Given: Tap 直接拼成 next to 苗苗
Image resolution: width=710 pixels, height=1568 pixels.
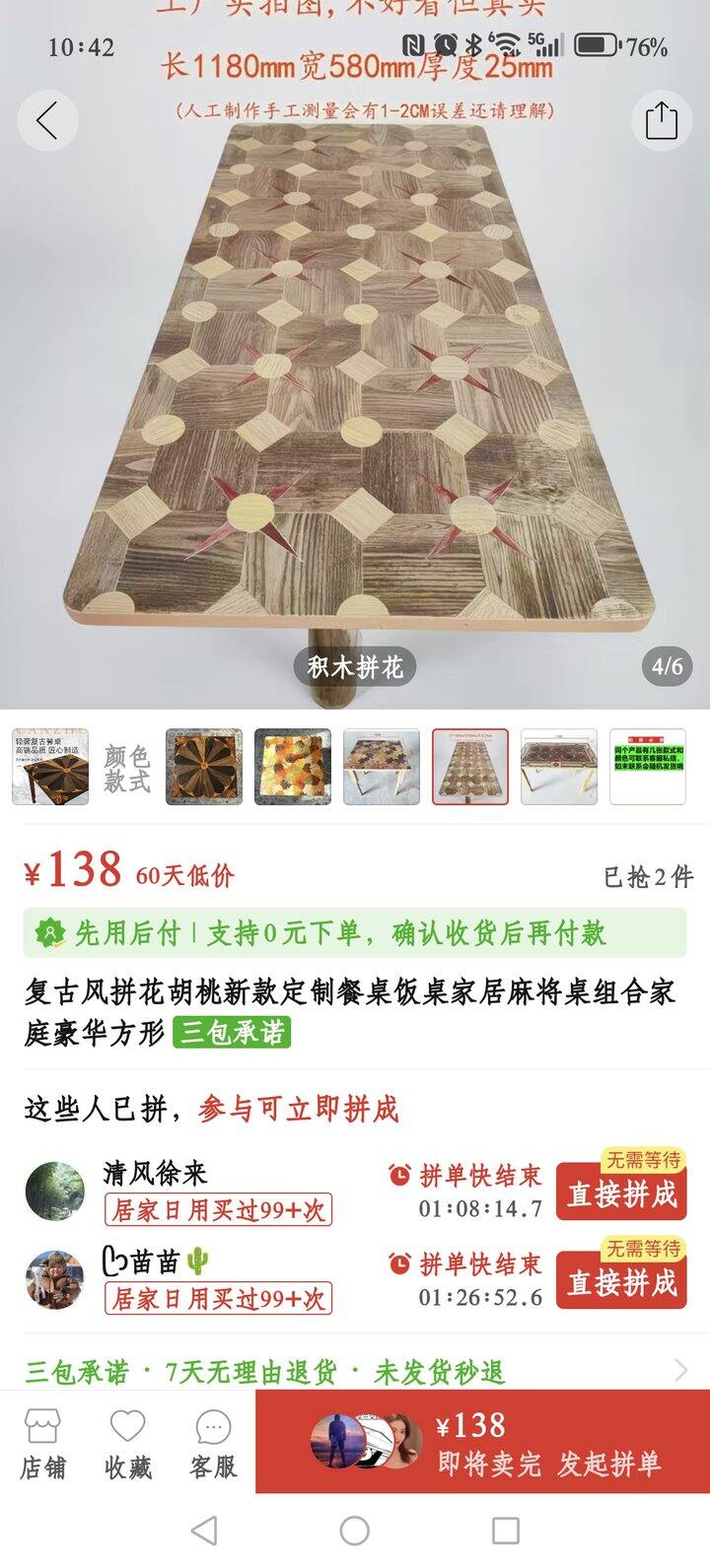Looking at the screenshot, I should coord(621,1281).
